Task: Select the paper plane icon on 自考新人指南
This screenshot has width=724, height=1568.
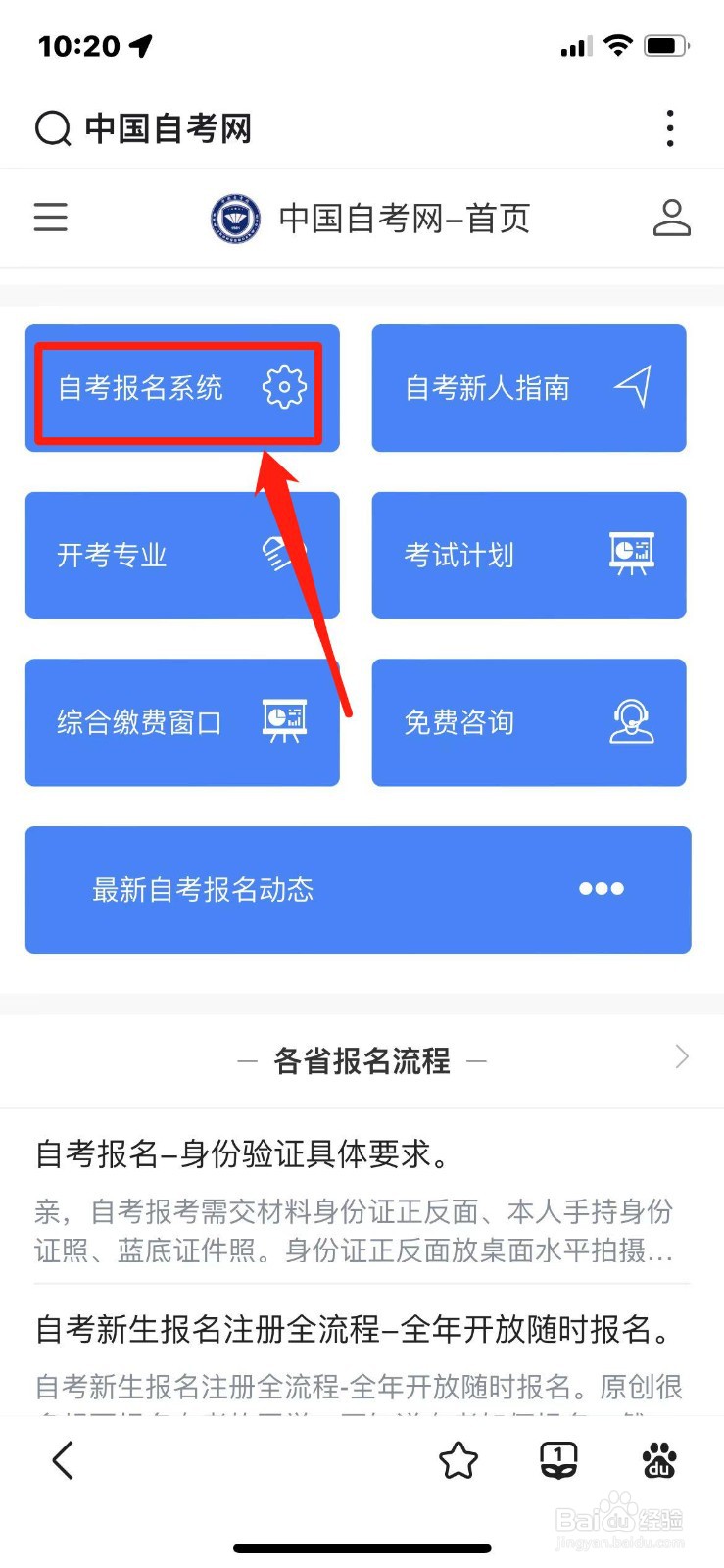Action: click(634, 387)
